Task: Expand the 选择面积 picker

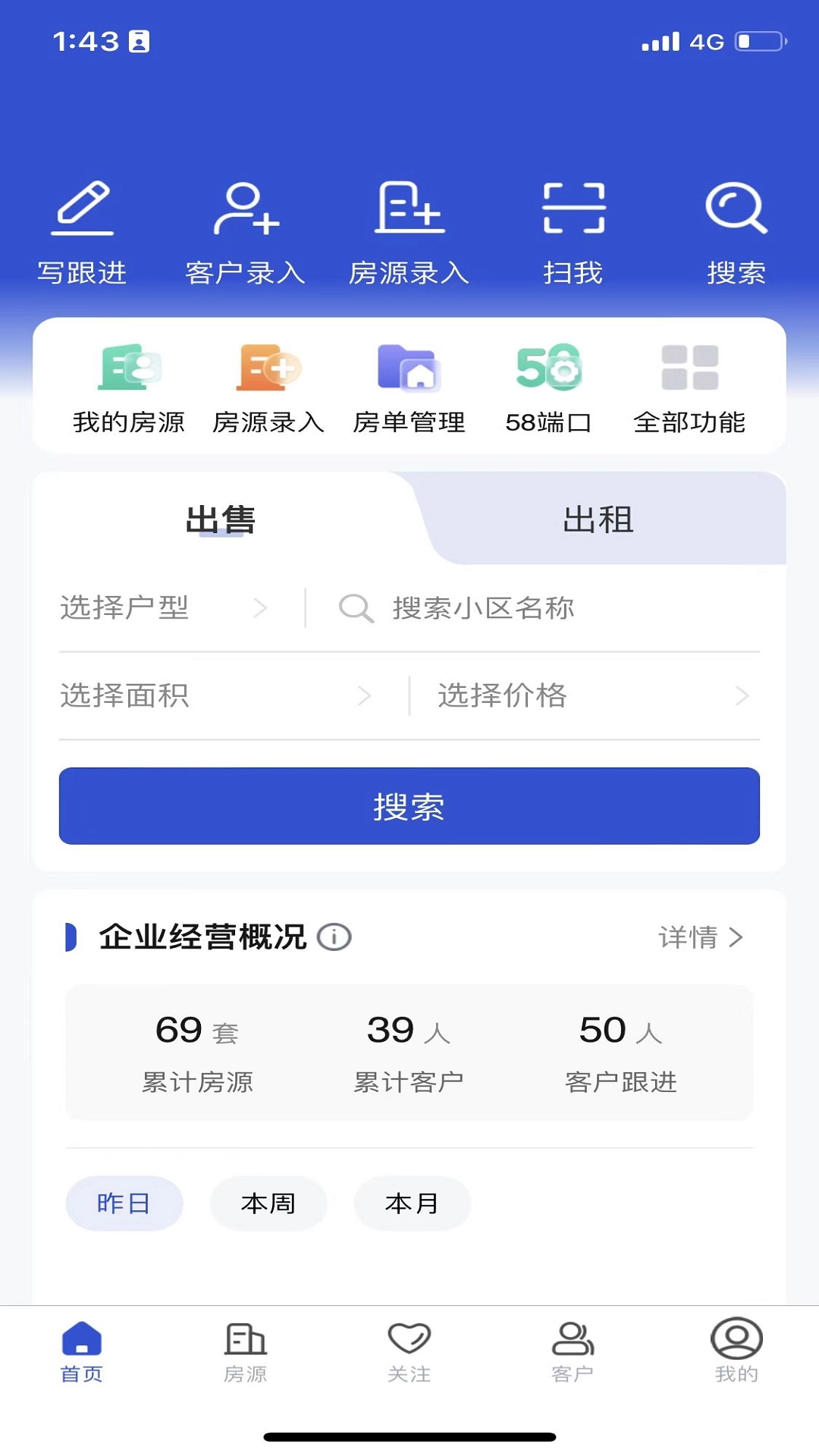Action: tap(216, 695)
